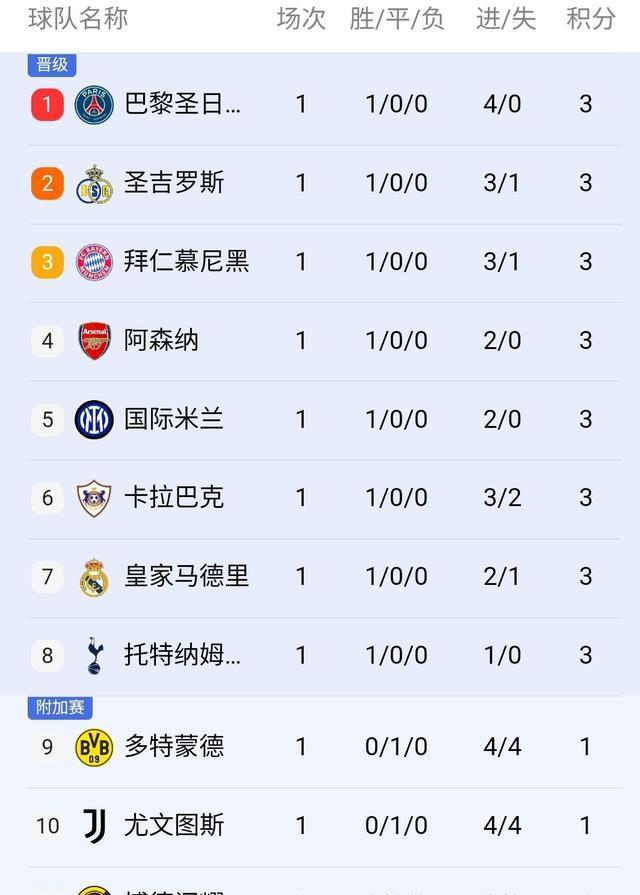
Task: Open the 托特纳姆... team row
Action: (x=183, y=655)
